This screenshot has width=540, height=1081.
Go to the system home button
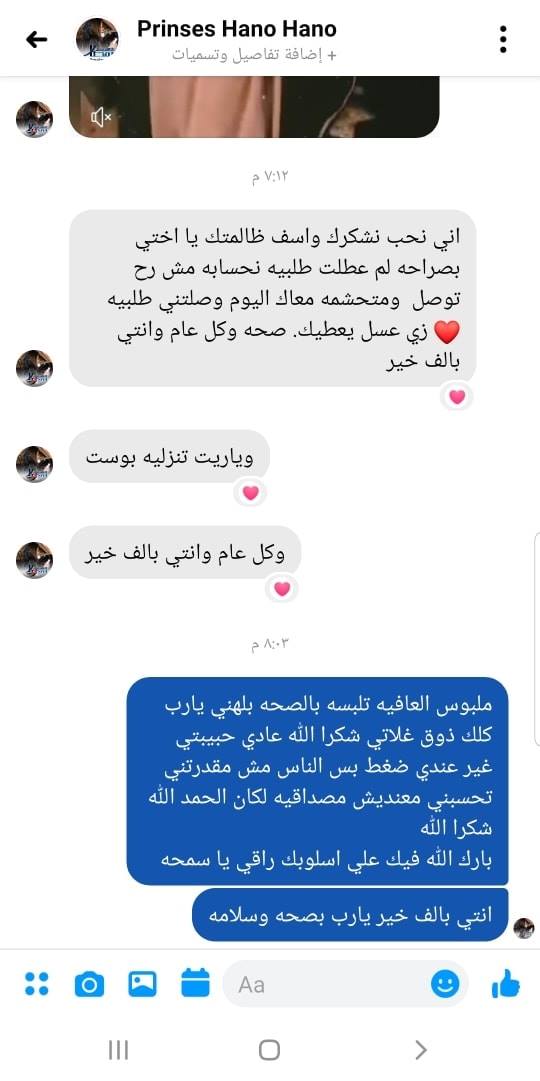click(270, 1050)
